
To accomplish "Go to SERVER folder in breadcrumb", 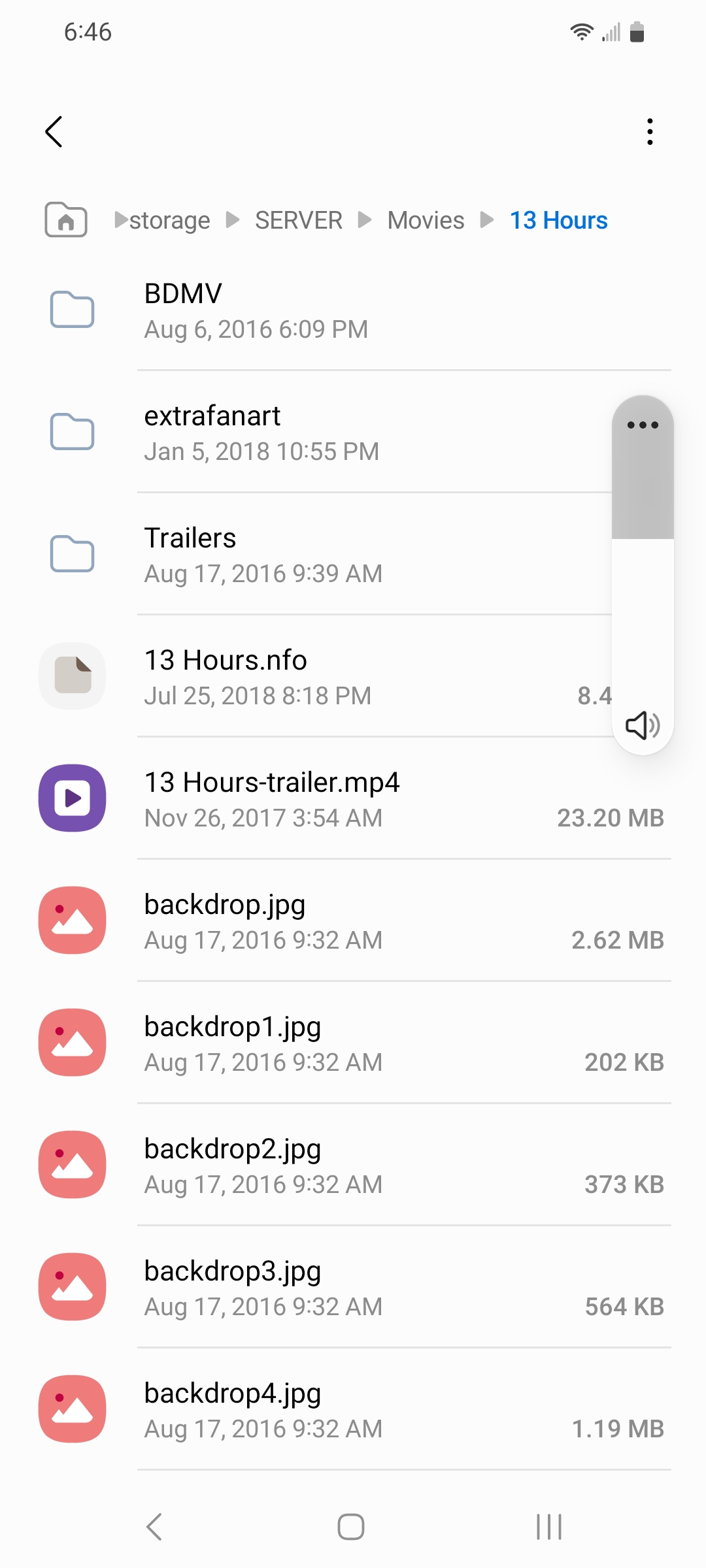I will [x=298, y=221].
